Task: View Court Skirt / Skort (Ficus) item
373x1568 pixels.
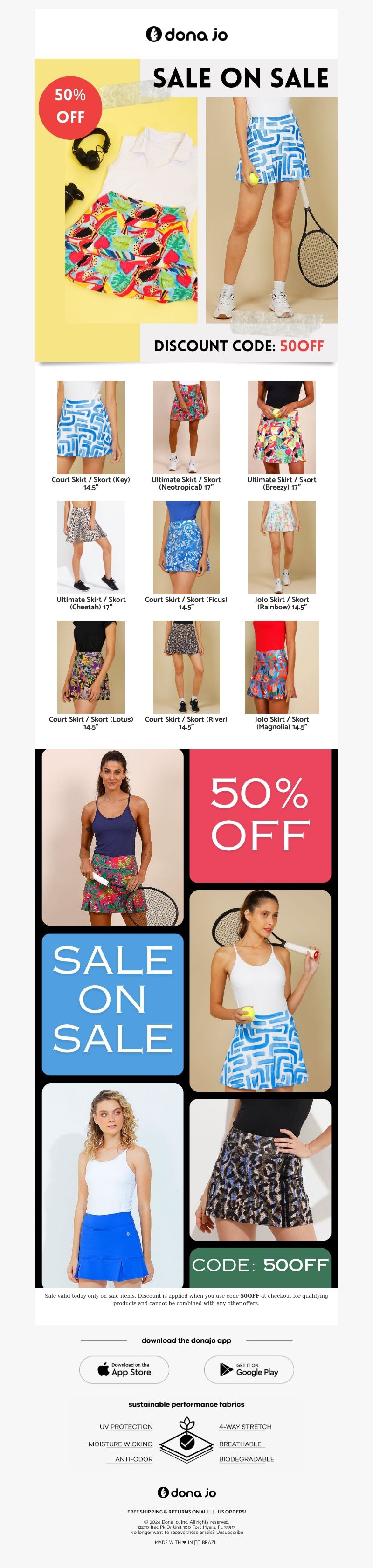Action: [x=186, y=546]
